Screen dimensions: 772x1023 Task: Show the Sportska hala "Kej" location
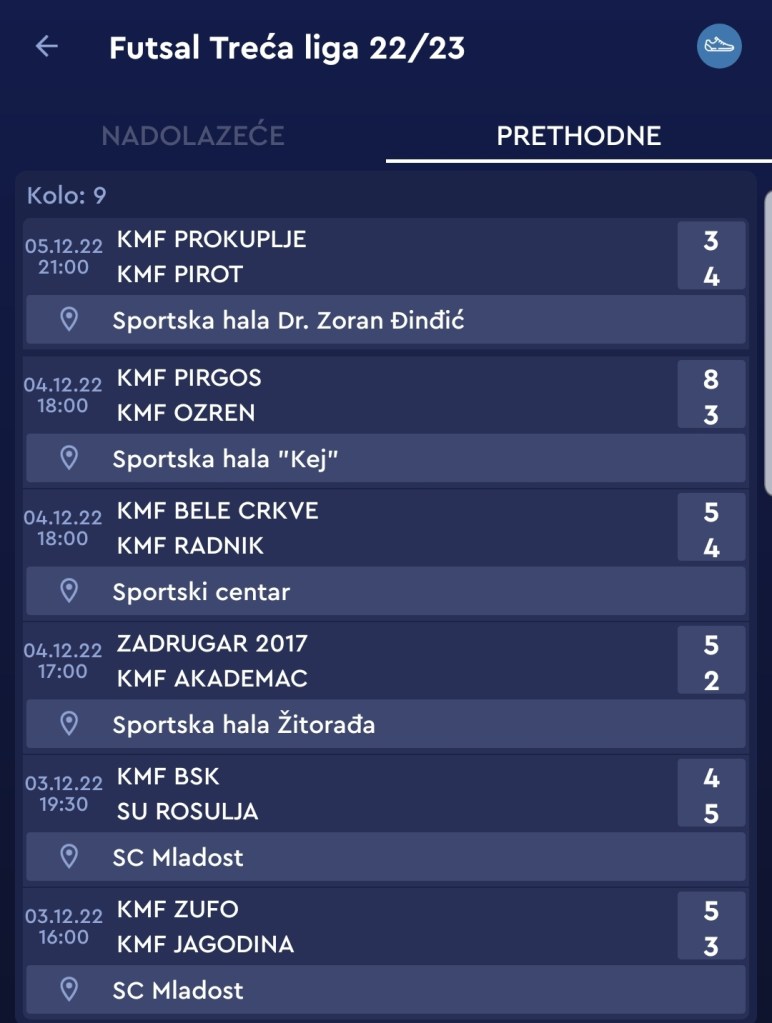[x=385, y=459]
